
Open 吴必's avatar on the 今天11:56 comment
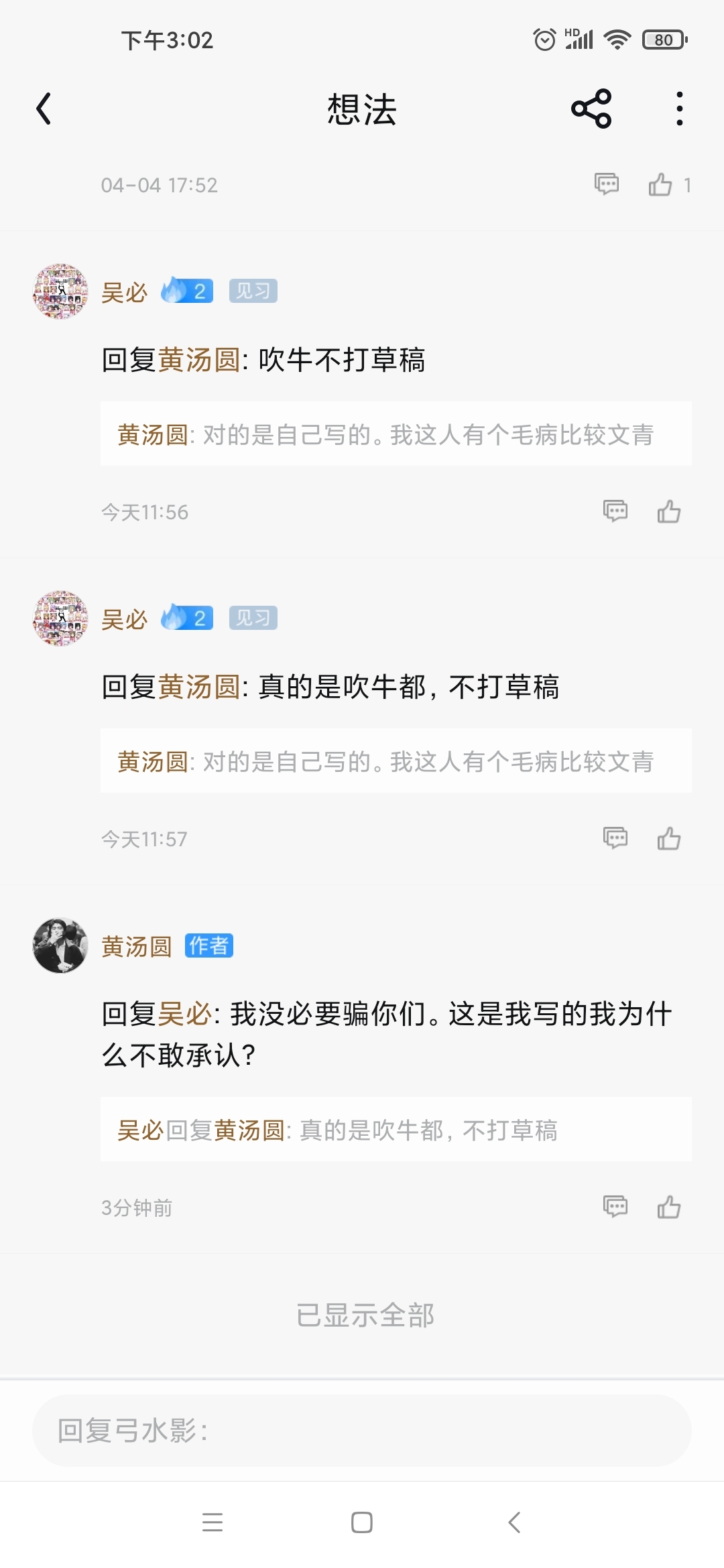(60, 291)
